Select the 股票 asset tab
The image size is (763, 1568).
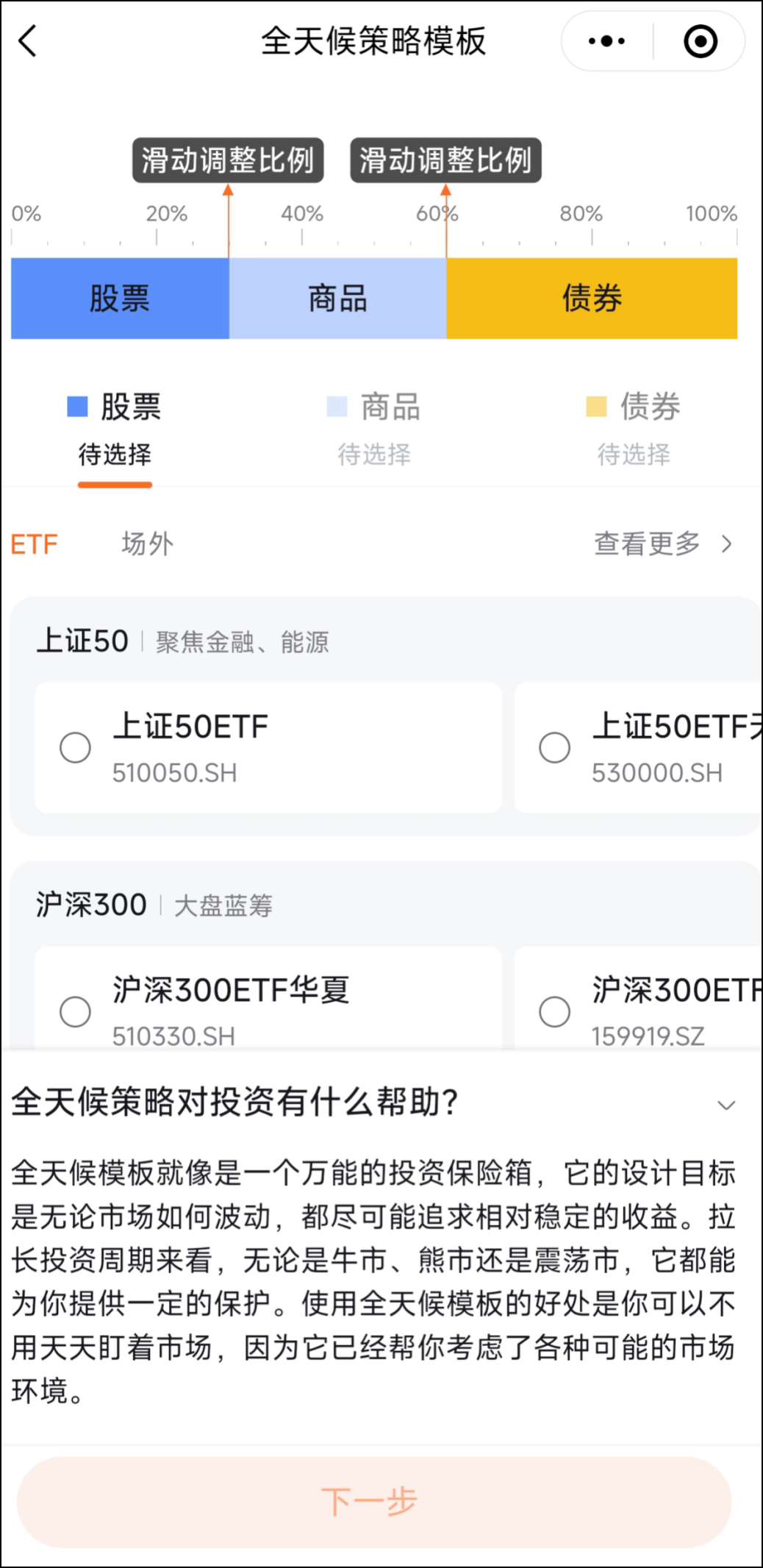115,428
